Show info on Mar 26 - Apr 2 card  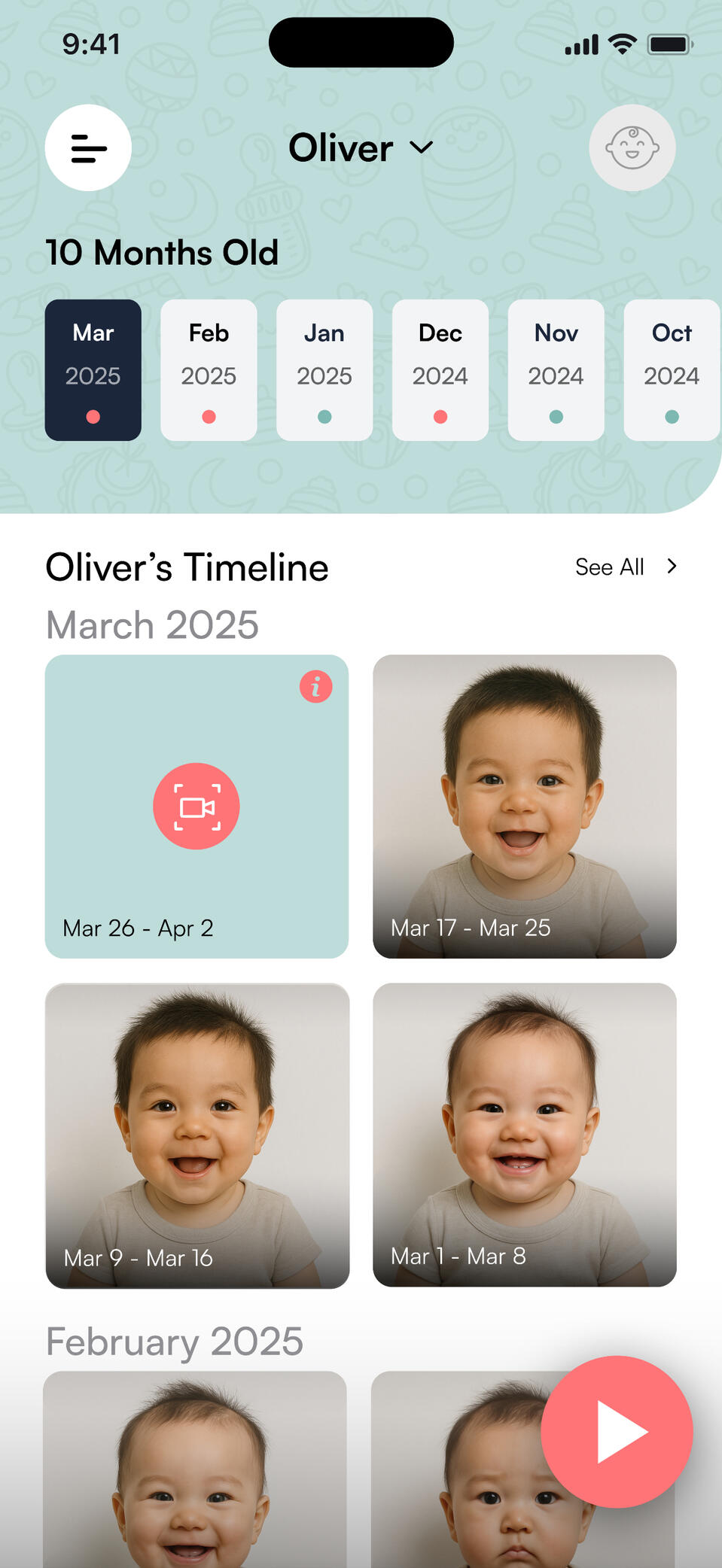click(315, 686)
